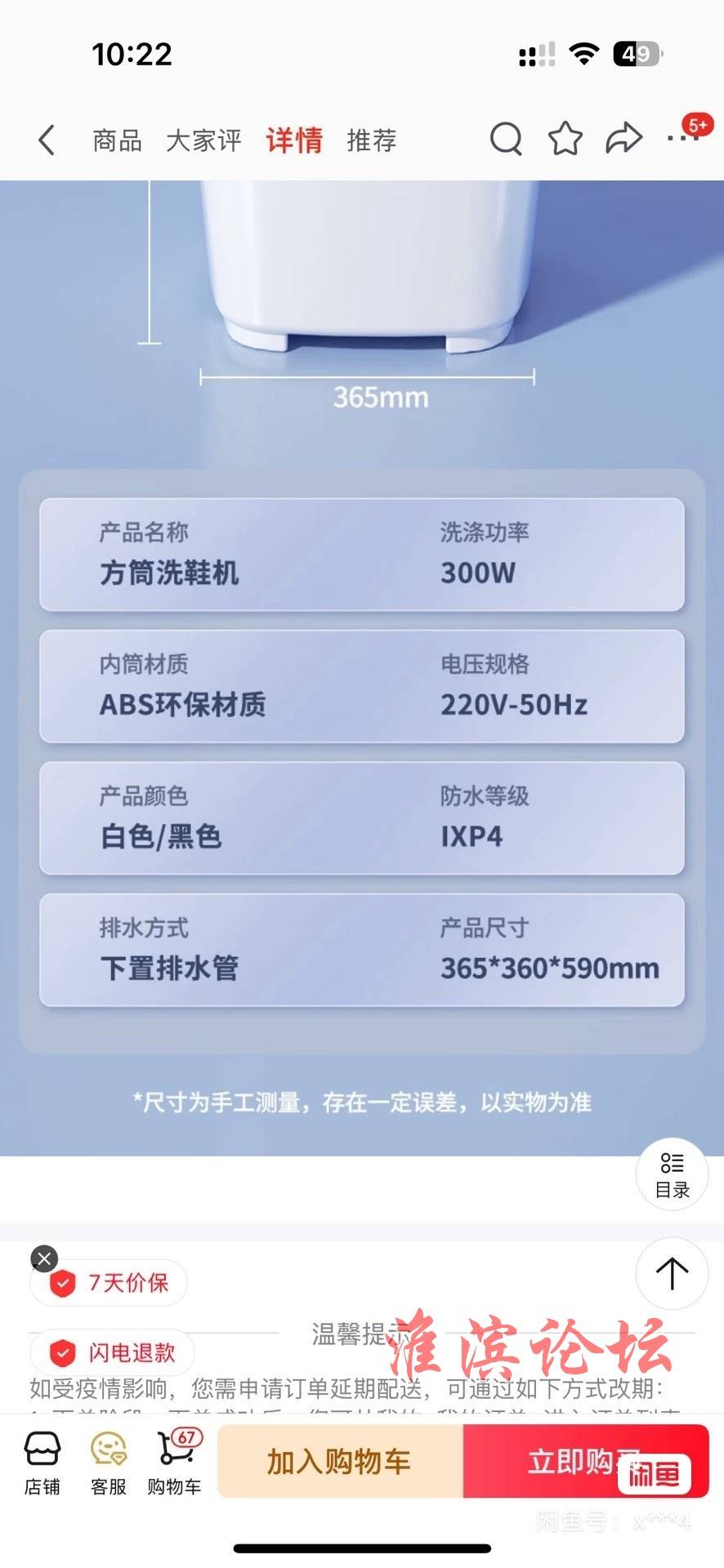
Task: Contact 客服 customer service
Action: (x=108, y=1462)
